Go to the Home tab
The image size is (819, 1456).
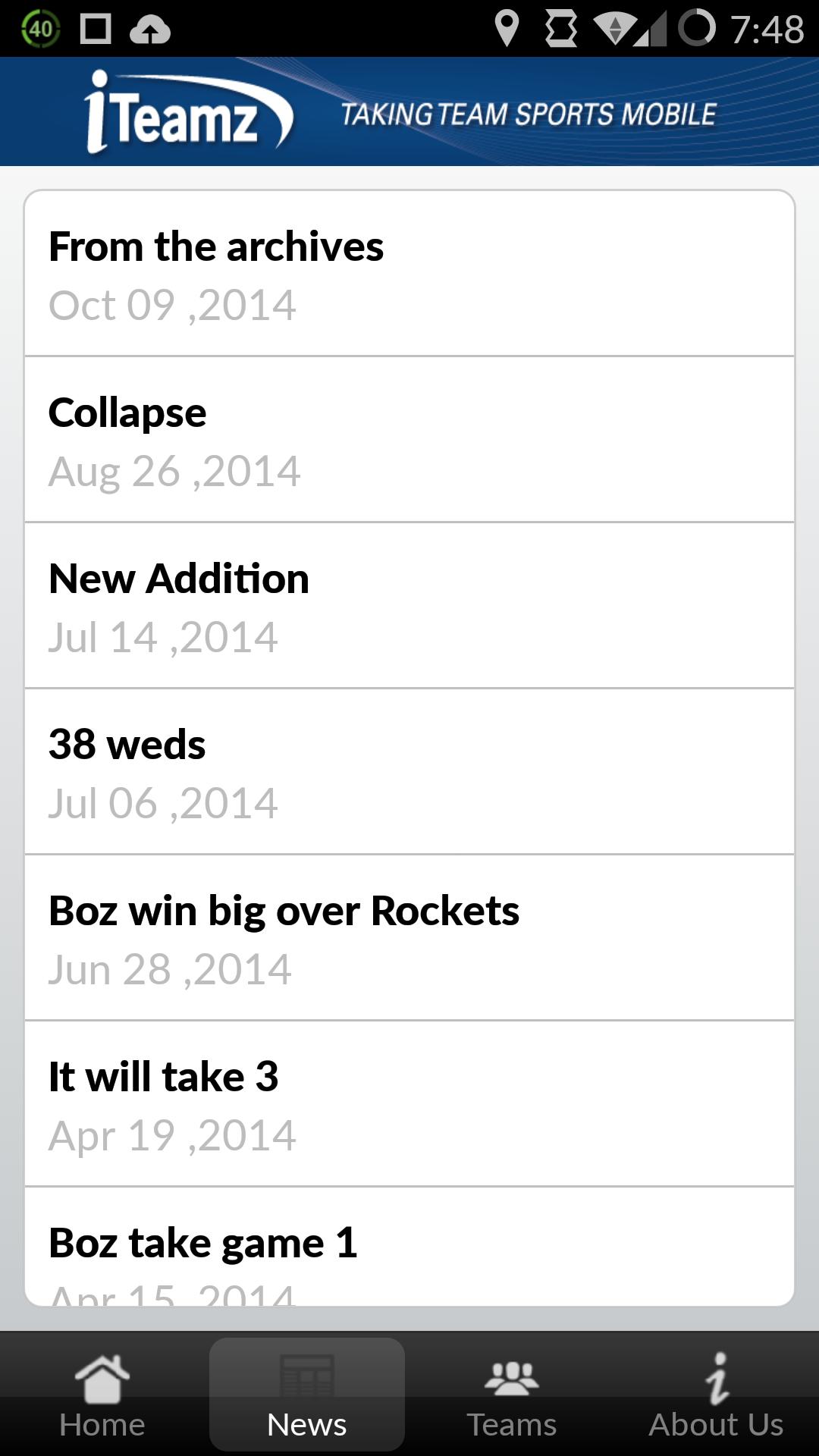point(102,1395)
